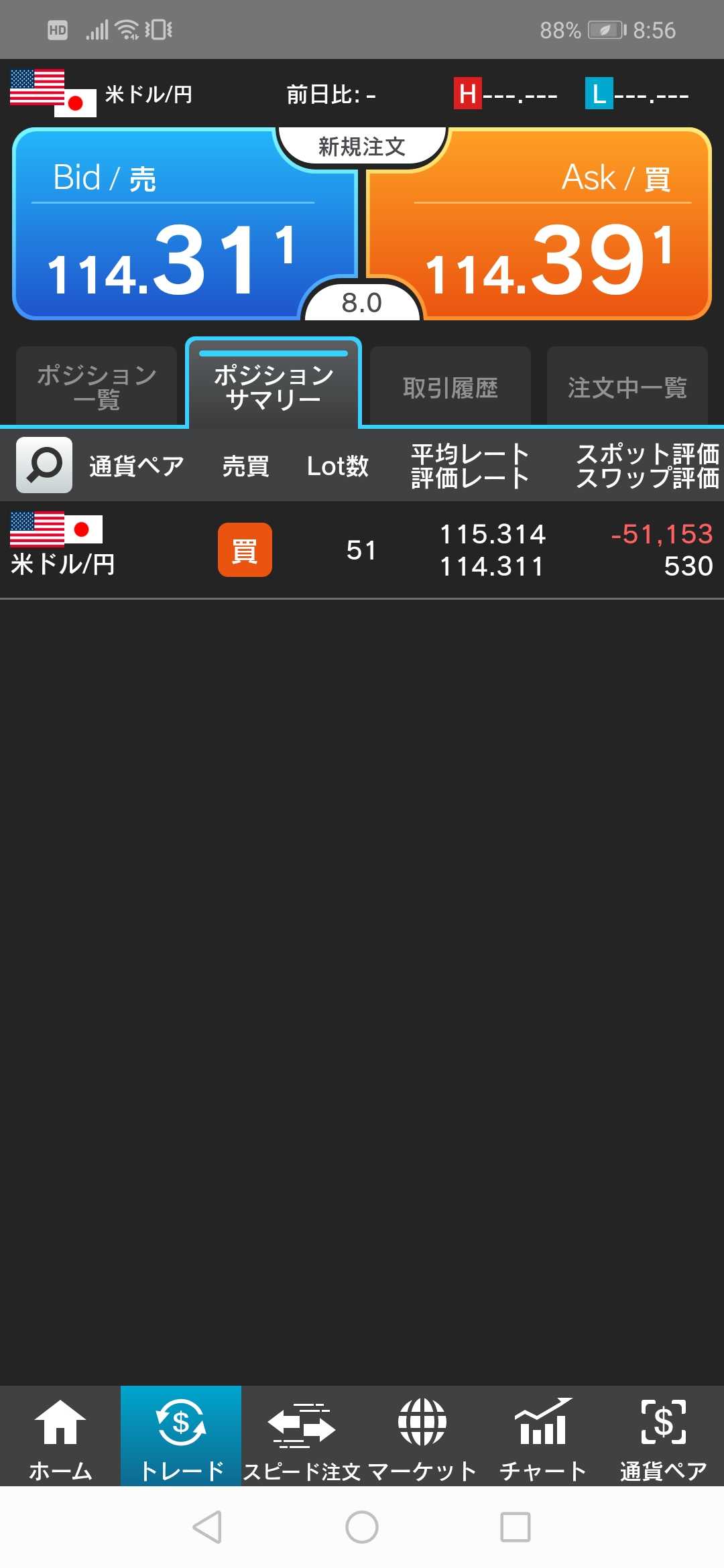Open the 通貨ペア bottom tab

(664, 1435)
